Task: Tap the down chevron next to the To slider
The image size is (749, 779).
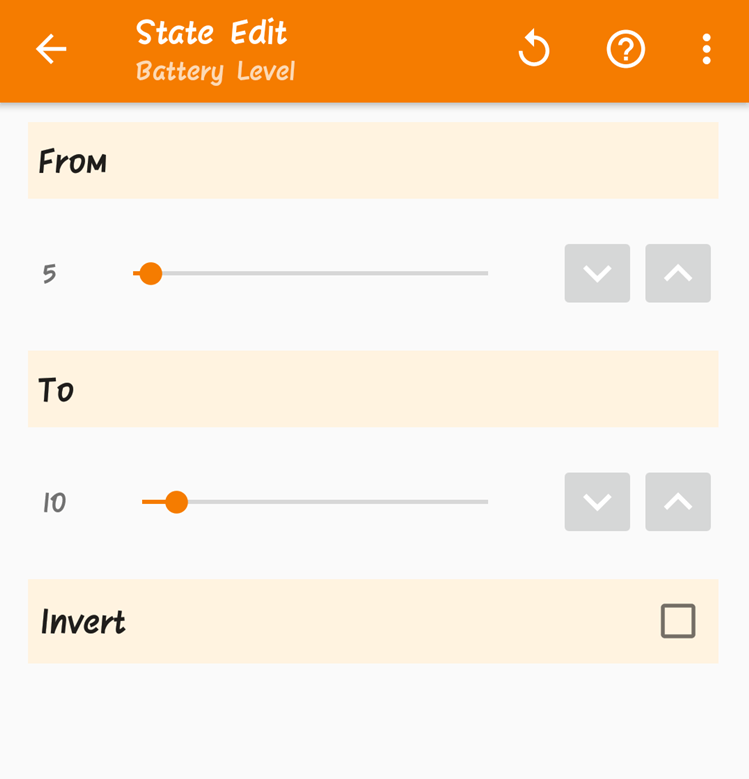Action: click(x=597, y=502)
